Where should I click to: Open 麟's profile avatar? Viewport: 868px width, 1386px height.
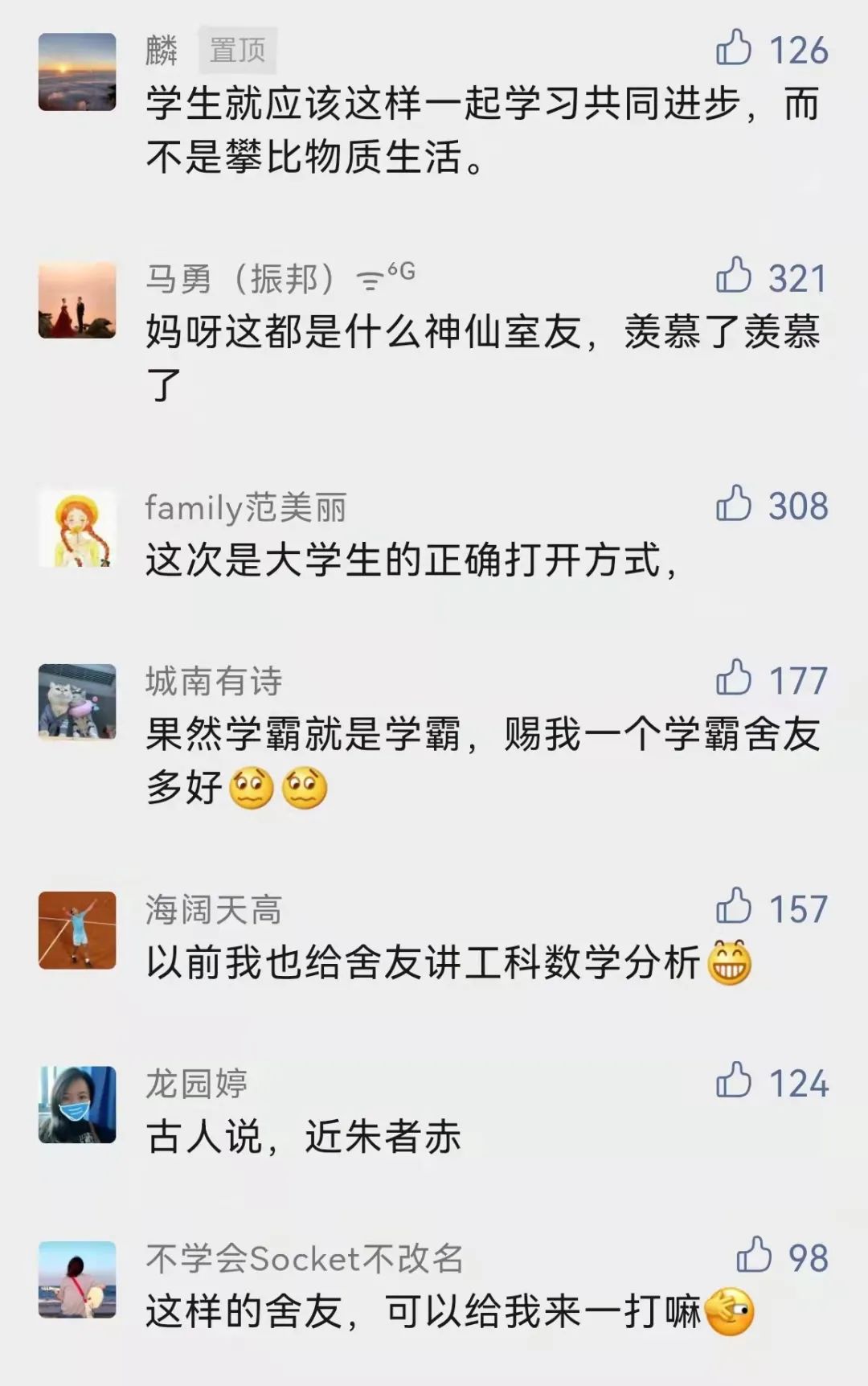coord(77,72)
